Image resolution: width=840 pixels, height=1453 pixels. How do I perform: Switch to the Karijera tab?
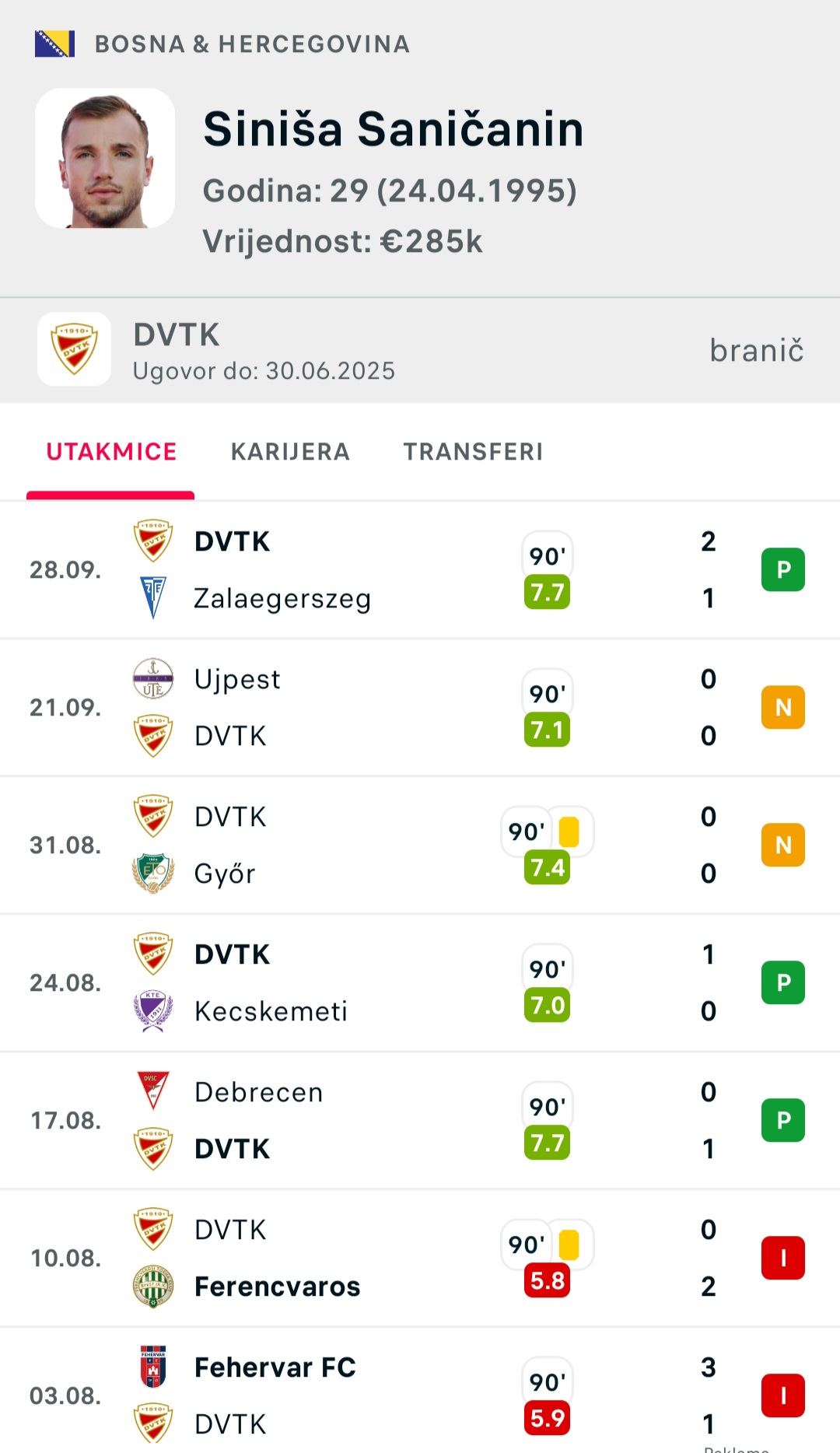[290, 452]
